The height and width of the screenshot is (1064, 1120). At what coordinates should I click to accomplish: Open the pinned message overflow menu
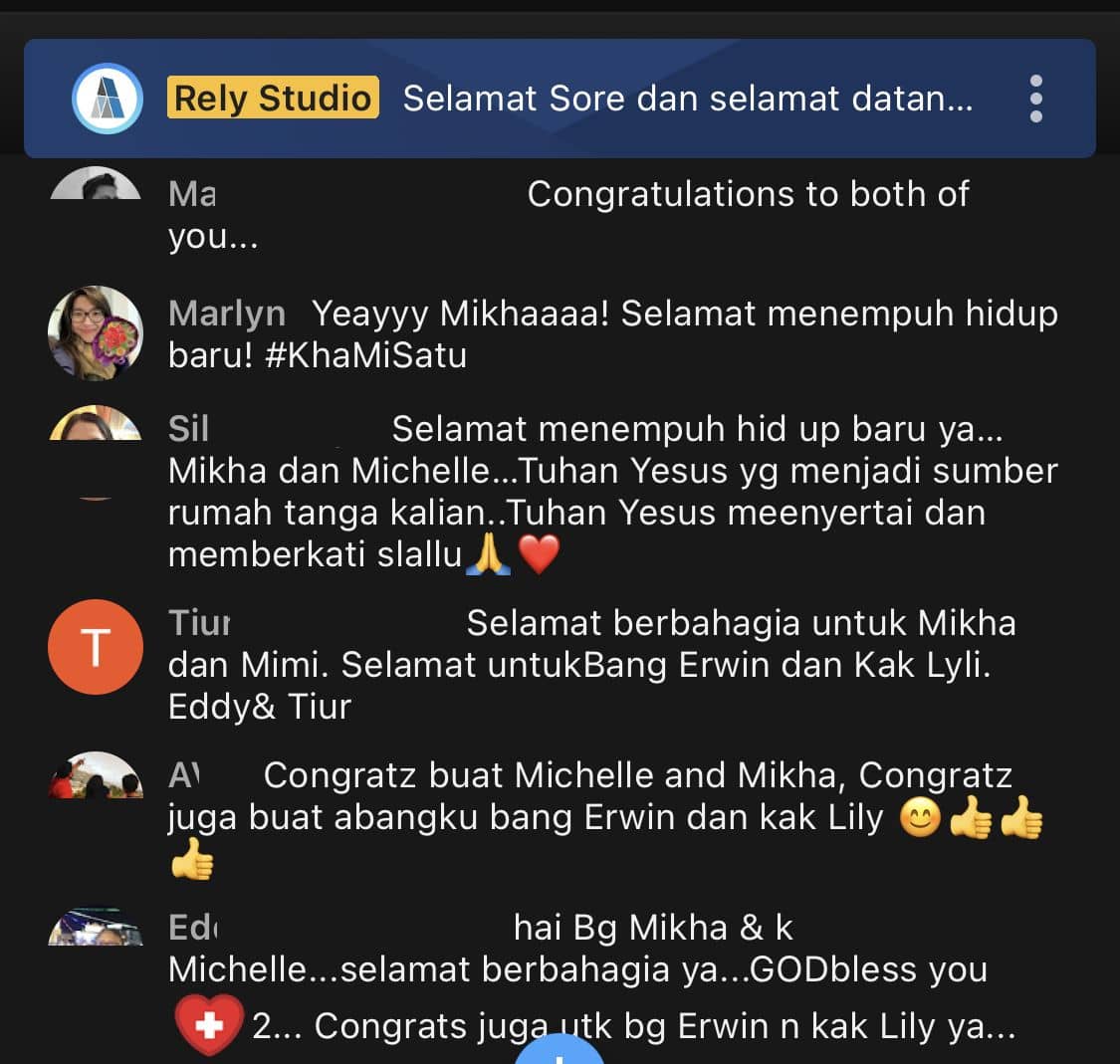point(1035,99)
